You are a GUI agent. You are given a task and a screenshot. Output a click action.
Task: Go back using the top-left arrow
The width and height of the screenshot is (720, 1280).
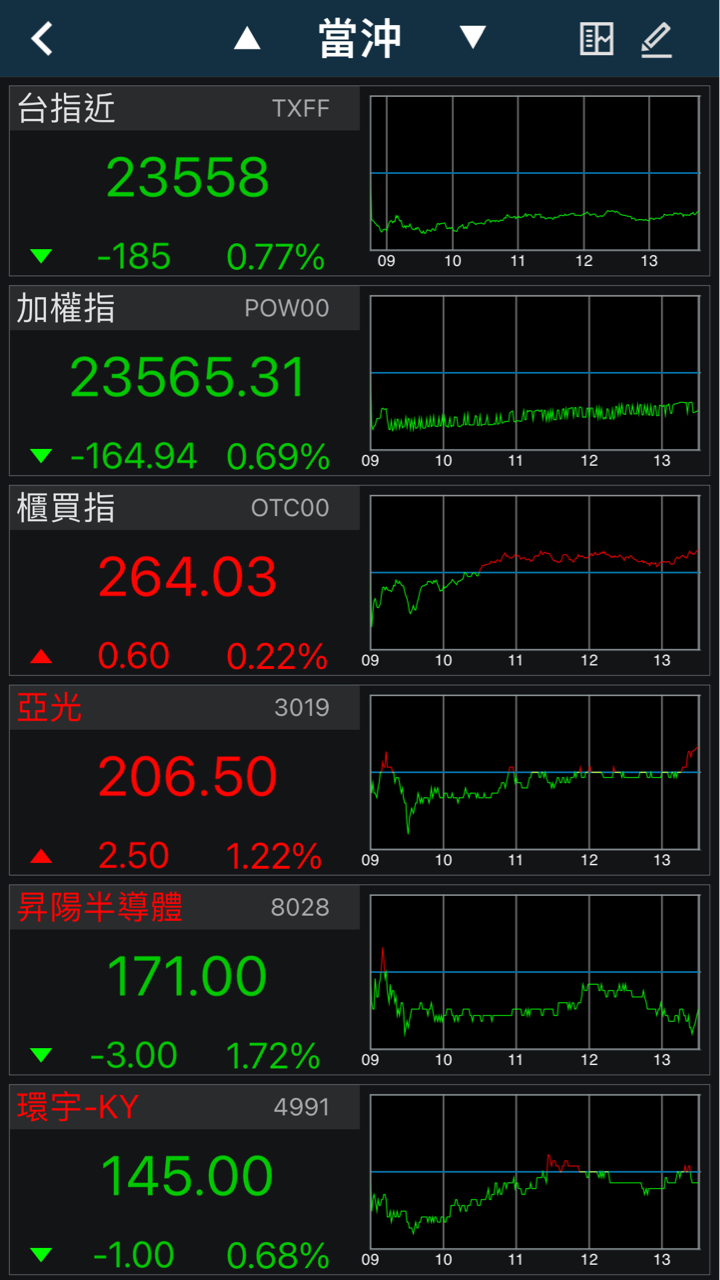pyautogui.click(x=41, y=39)
